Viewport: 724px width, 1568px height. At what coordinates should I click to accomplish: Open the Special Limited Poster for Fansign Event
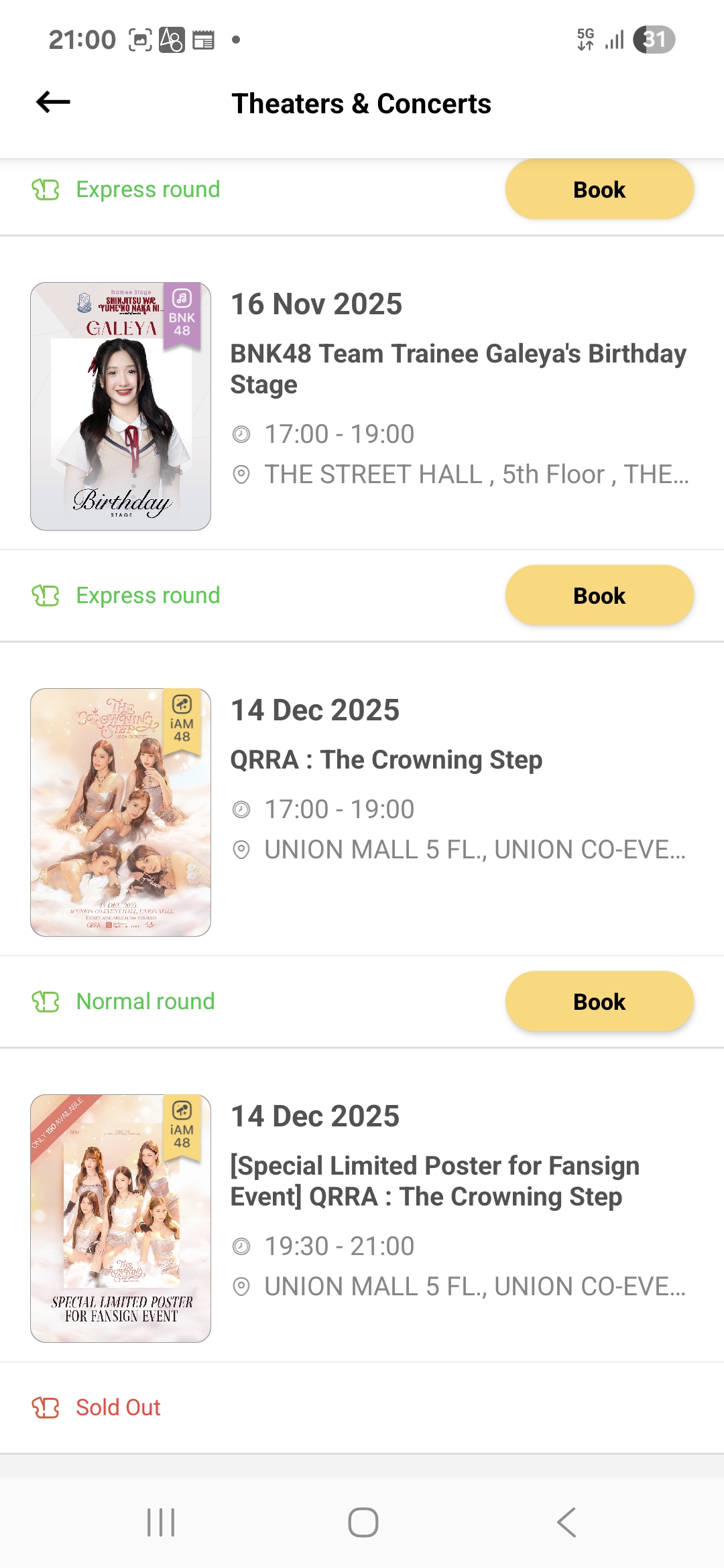[434, 1181]
